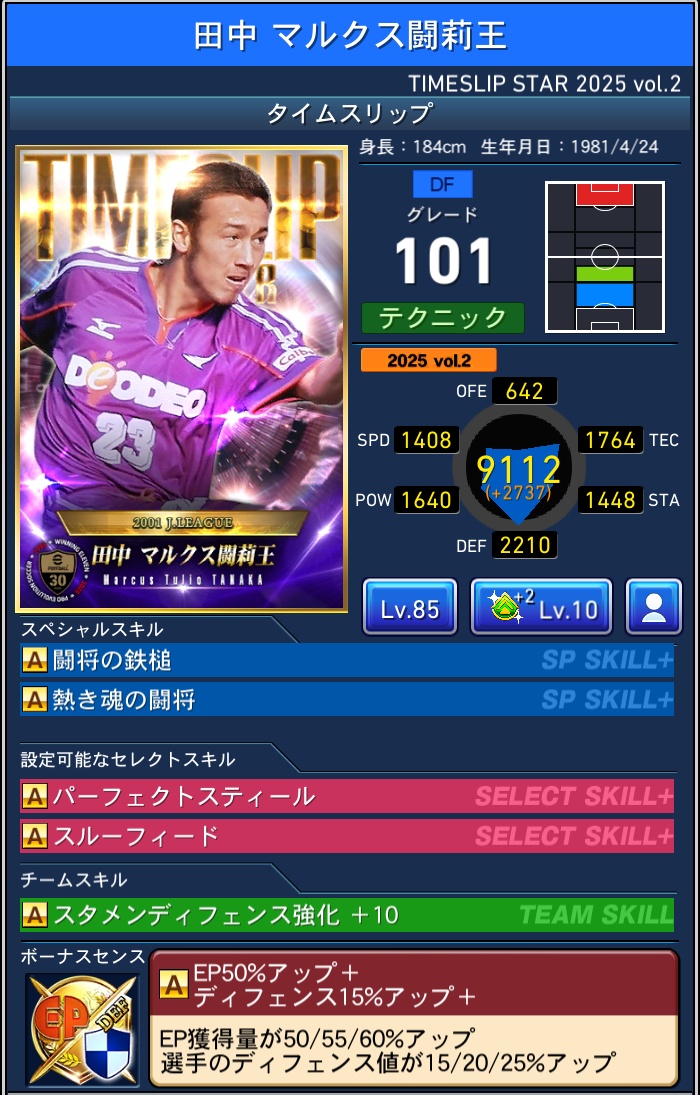Open the EP50%アップ bonus sense details
Viewport: 700px width, 1095px height.
[413, 1016]
